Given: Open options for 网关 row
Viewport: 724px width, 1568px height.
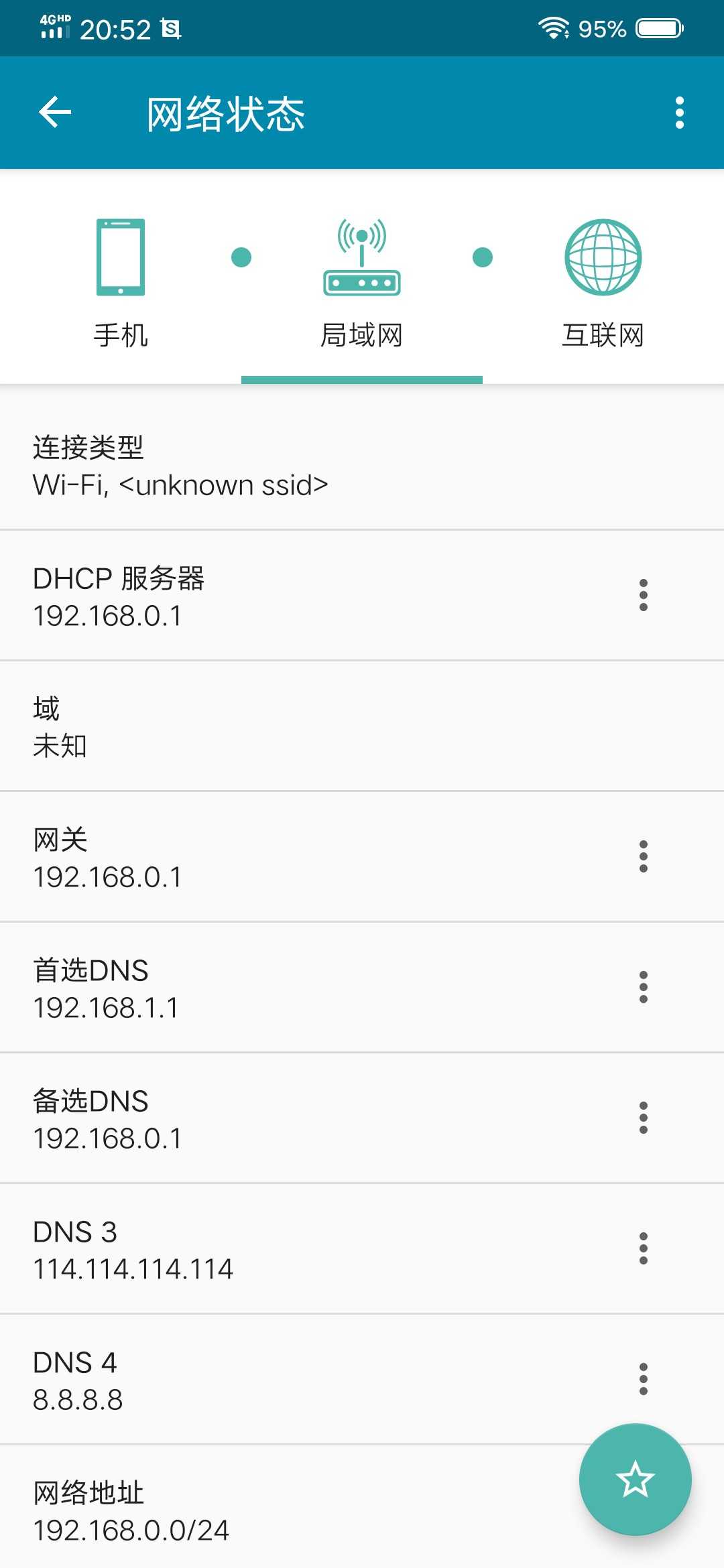Looking at the screenshot, I should (644, 856).
